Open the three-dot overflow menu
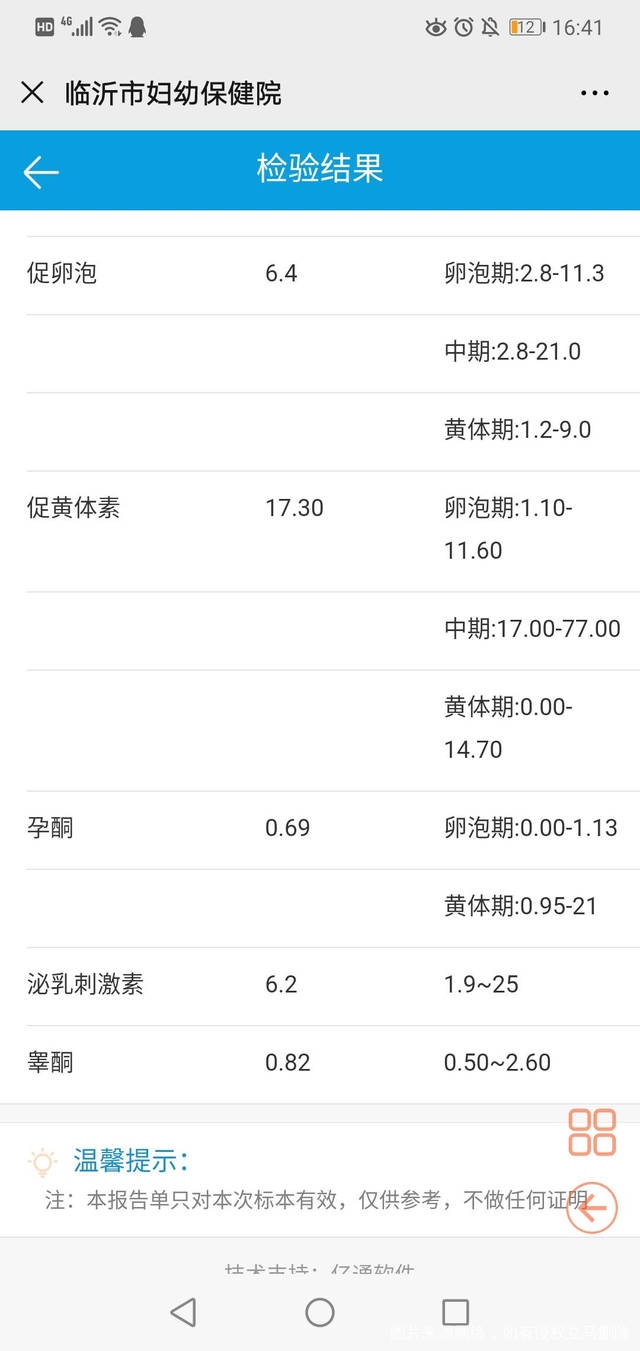The width and height of the screenshot is (640, 1351). [594, 93]
